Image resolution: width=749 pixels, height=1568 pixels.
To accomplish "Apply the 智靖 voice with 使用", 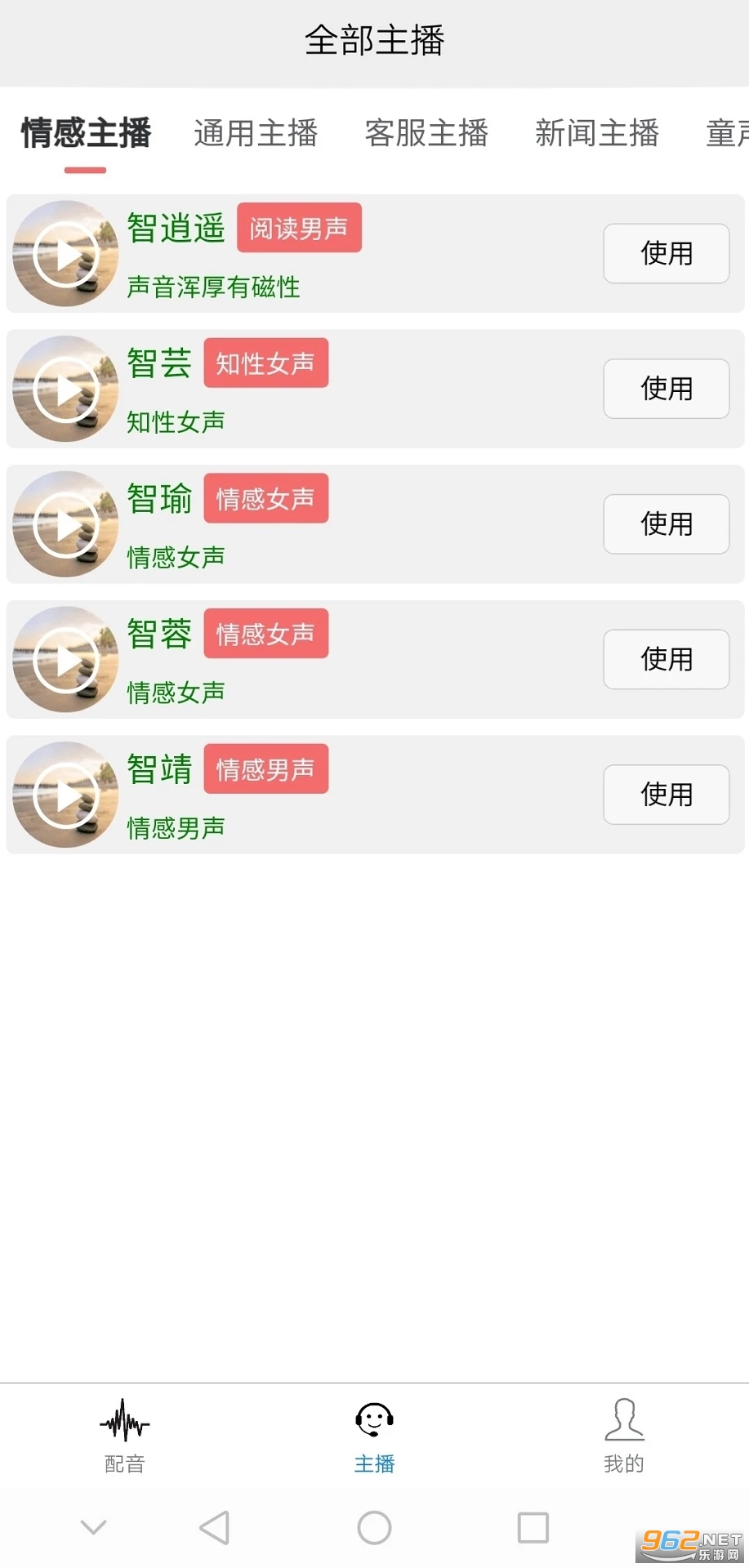I will pos(666,795).
